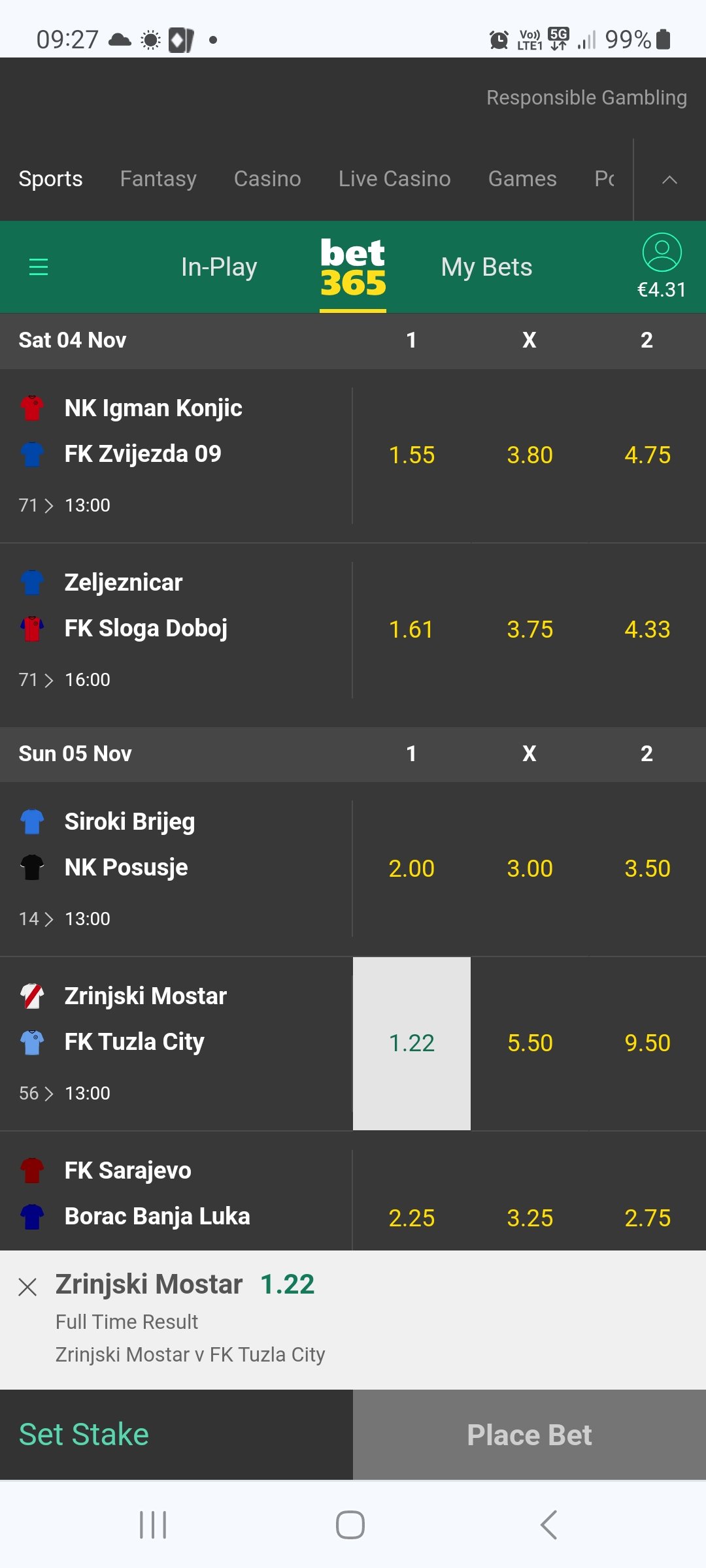Switch to the Casino tab

[x=267, y=178]
